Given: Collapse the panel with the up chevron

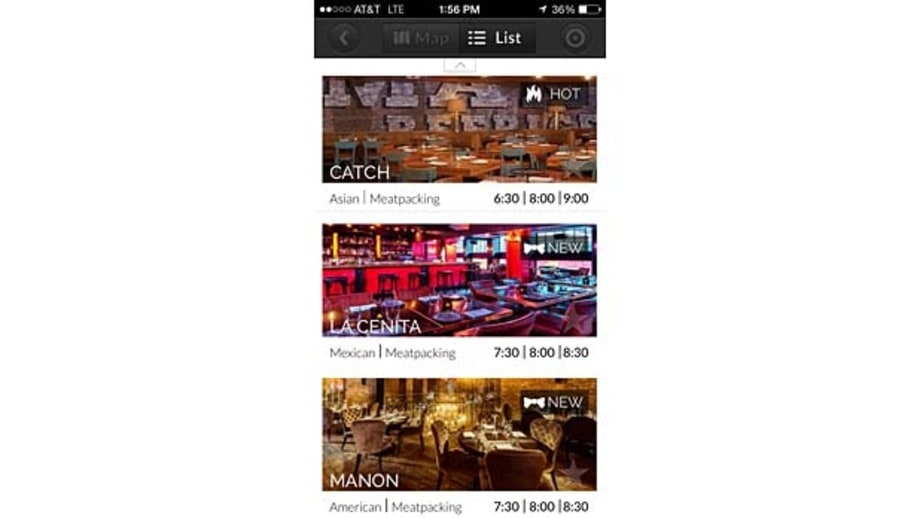Looking at the screenshot, I should point(459,65).
